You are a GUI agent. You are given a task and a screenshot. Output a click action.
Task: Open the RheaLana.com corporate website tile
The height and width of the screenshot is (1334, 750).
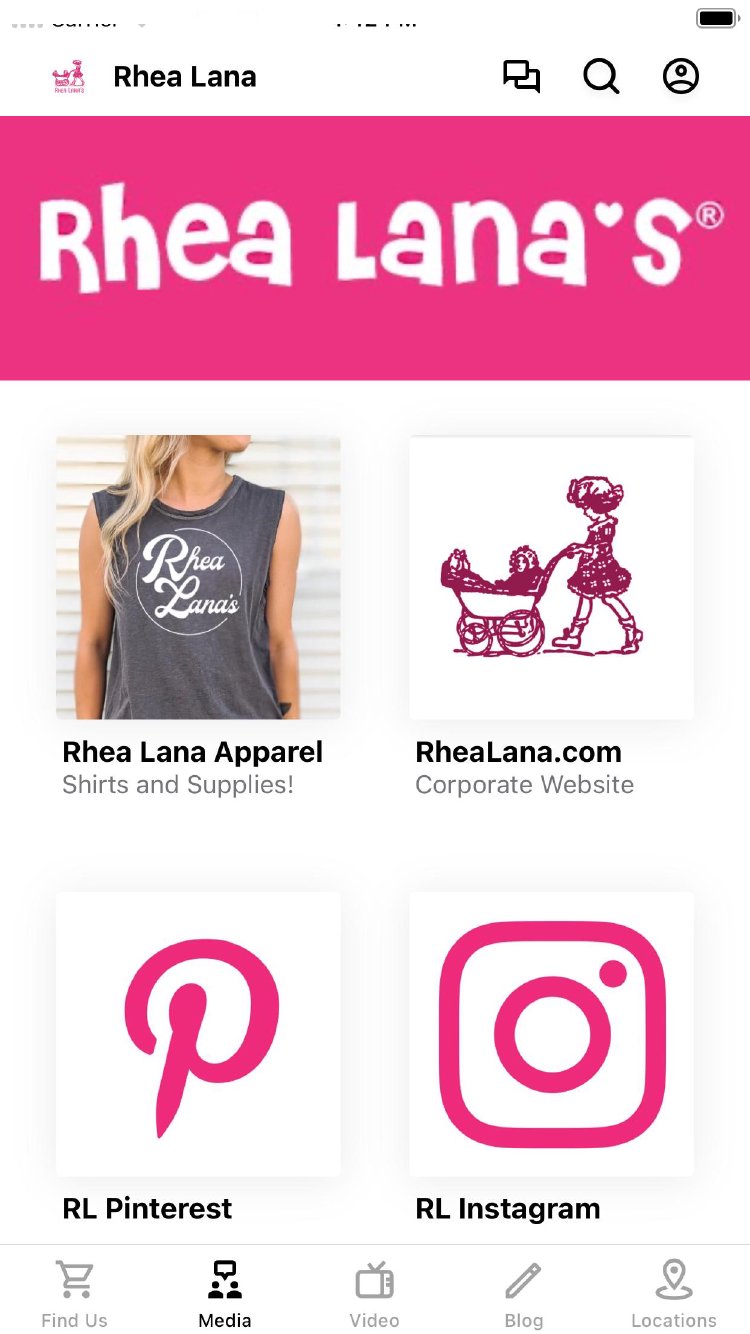[x=551, y=578]
